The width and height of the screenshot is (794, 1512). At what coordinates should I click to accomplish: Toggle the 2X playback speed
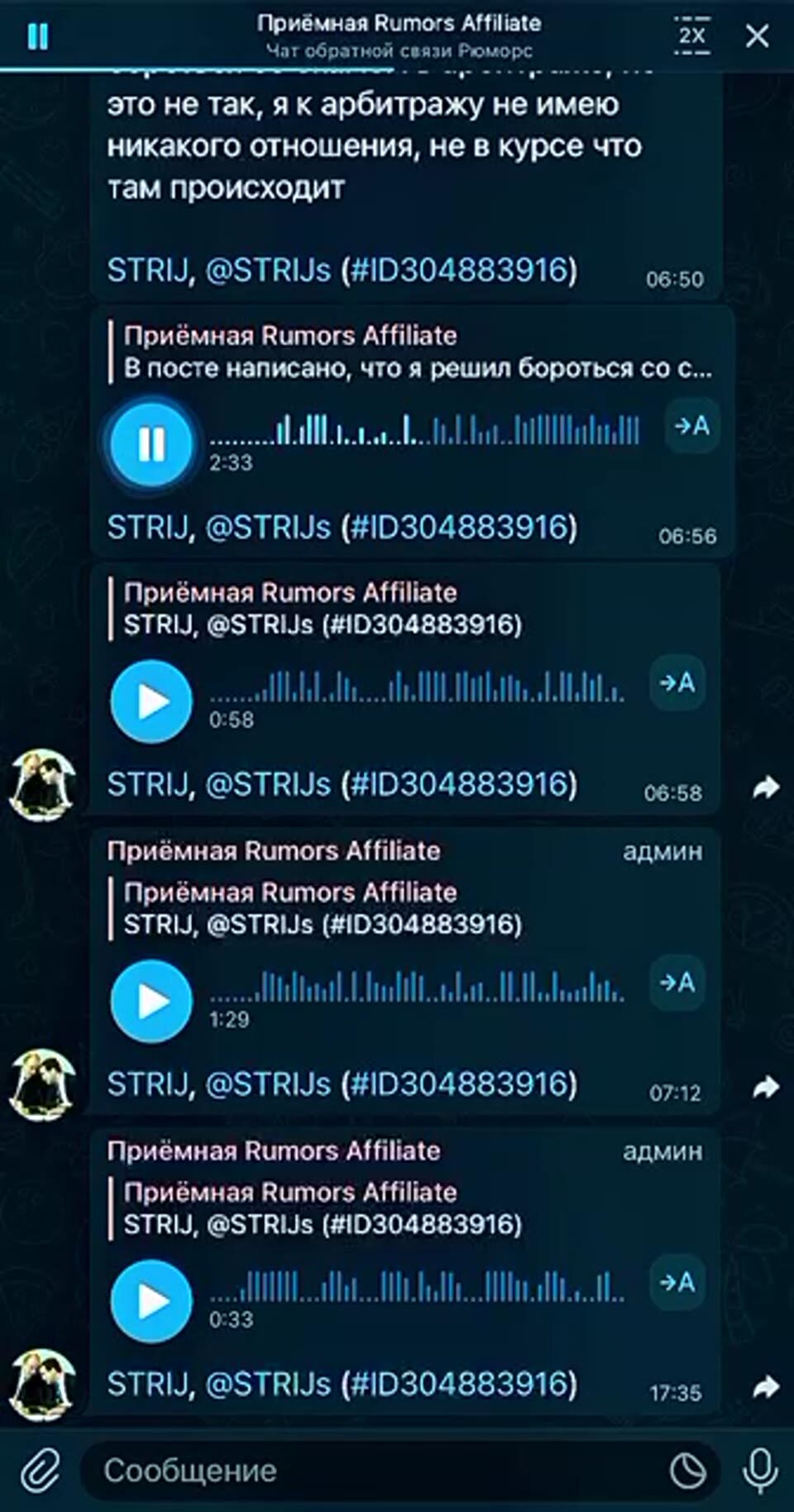pyautogui.click(x=691, y=36)
